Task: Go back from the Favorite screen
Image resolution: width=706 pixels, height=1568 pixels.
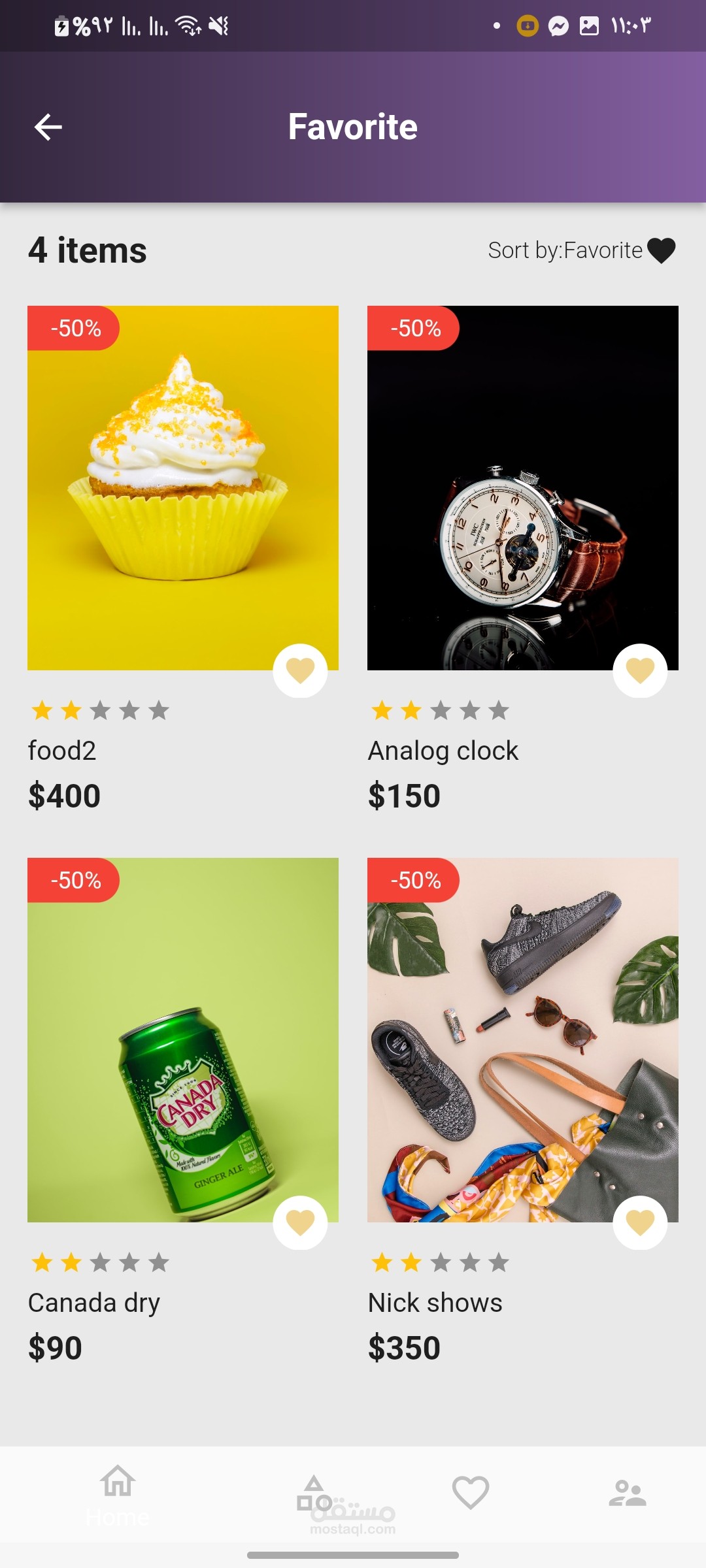Action: [48, 127]
